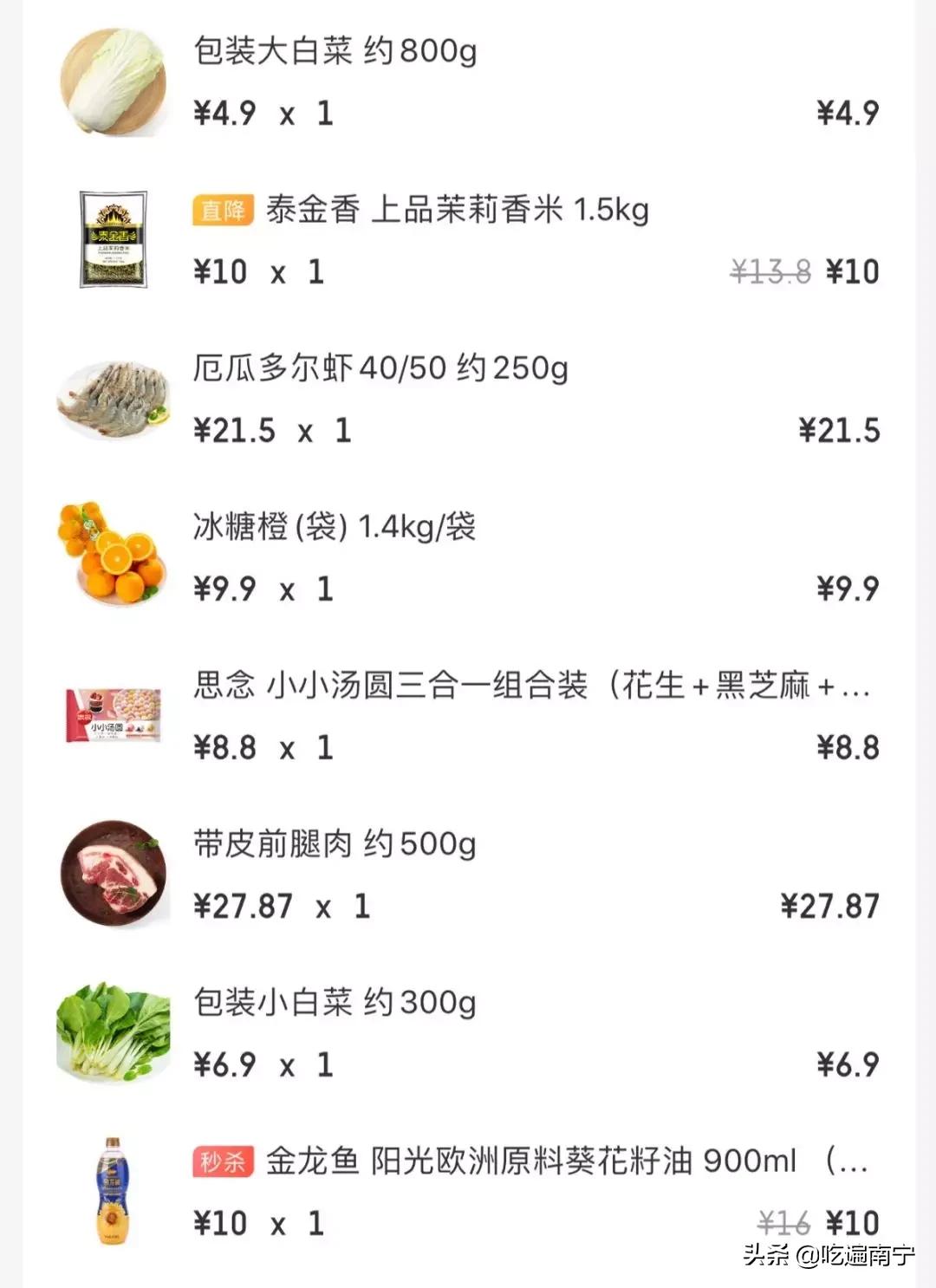
Task: Select the ¥4.9 cabbage subtotal on the right
Action: (x=847, y=112)
